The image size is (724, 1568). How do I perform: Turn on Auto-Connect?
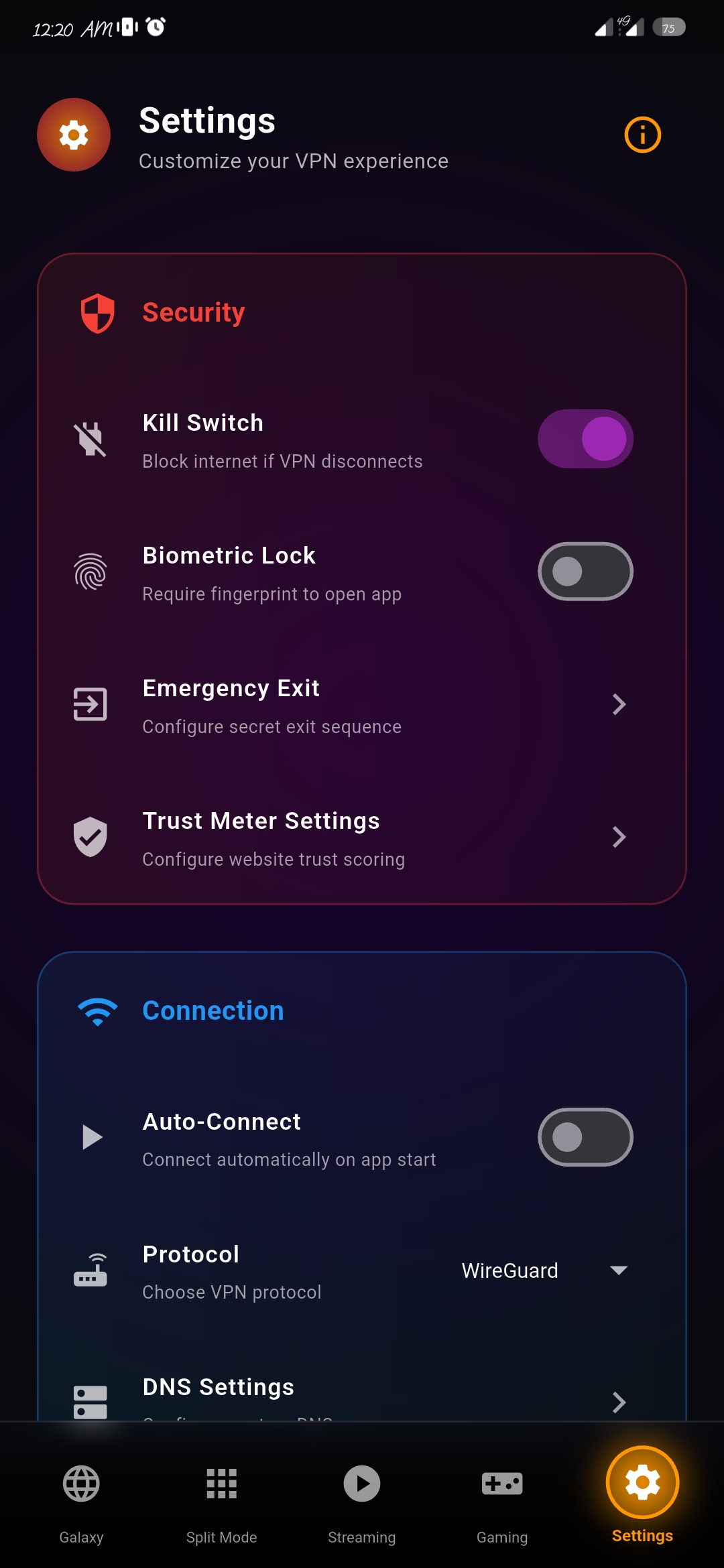pos(585,1137)
